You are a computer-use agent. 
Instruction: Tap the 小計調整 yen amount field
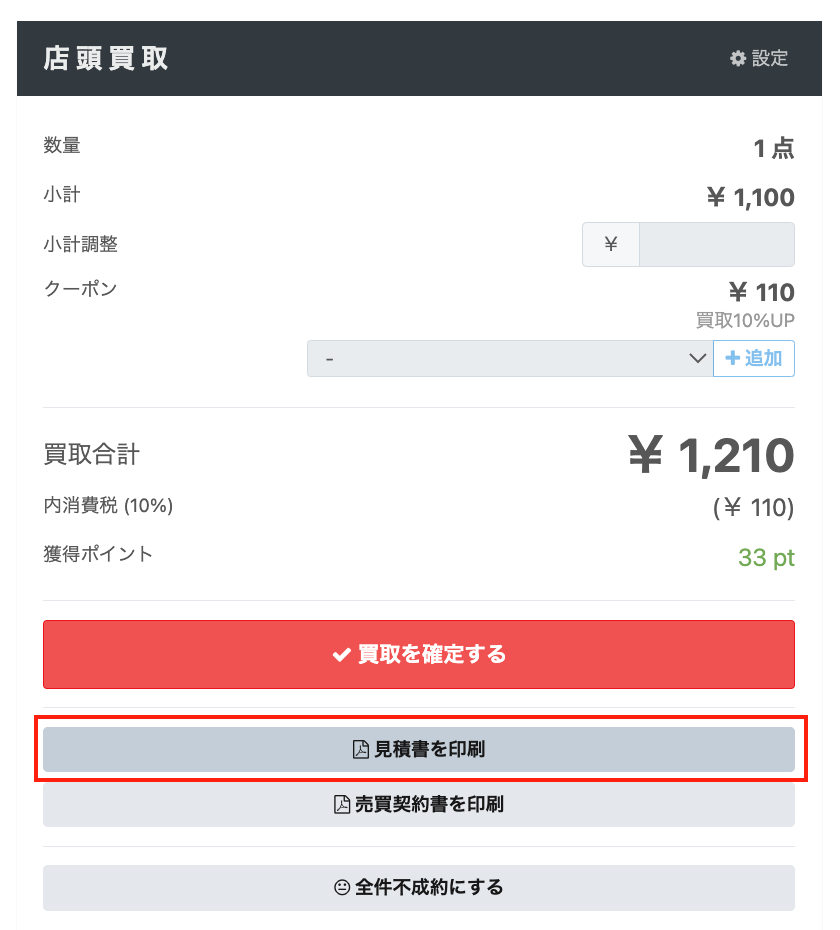pos(716,245)
